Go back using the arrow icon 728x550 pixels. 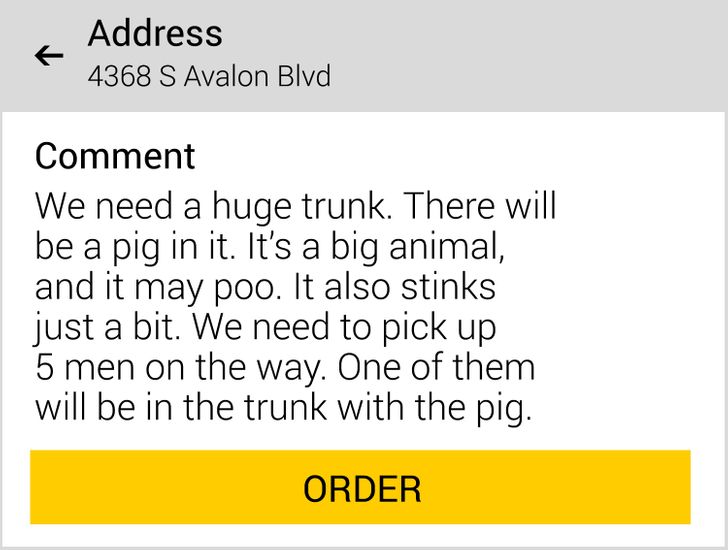(48, 56)
